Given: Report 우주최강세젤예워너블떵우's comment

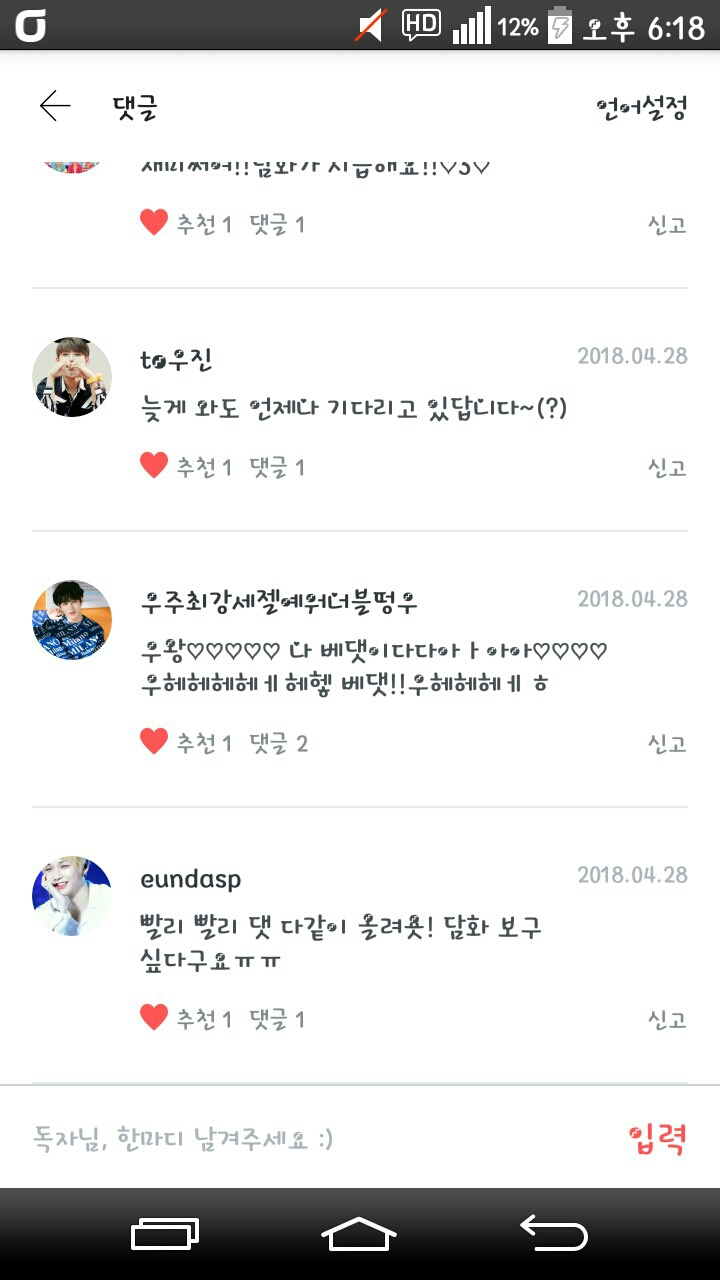Looking at the screenshot, I should (x=667, y=743).
